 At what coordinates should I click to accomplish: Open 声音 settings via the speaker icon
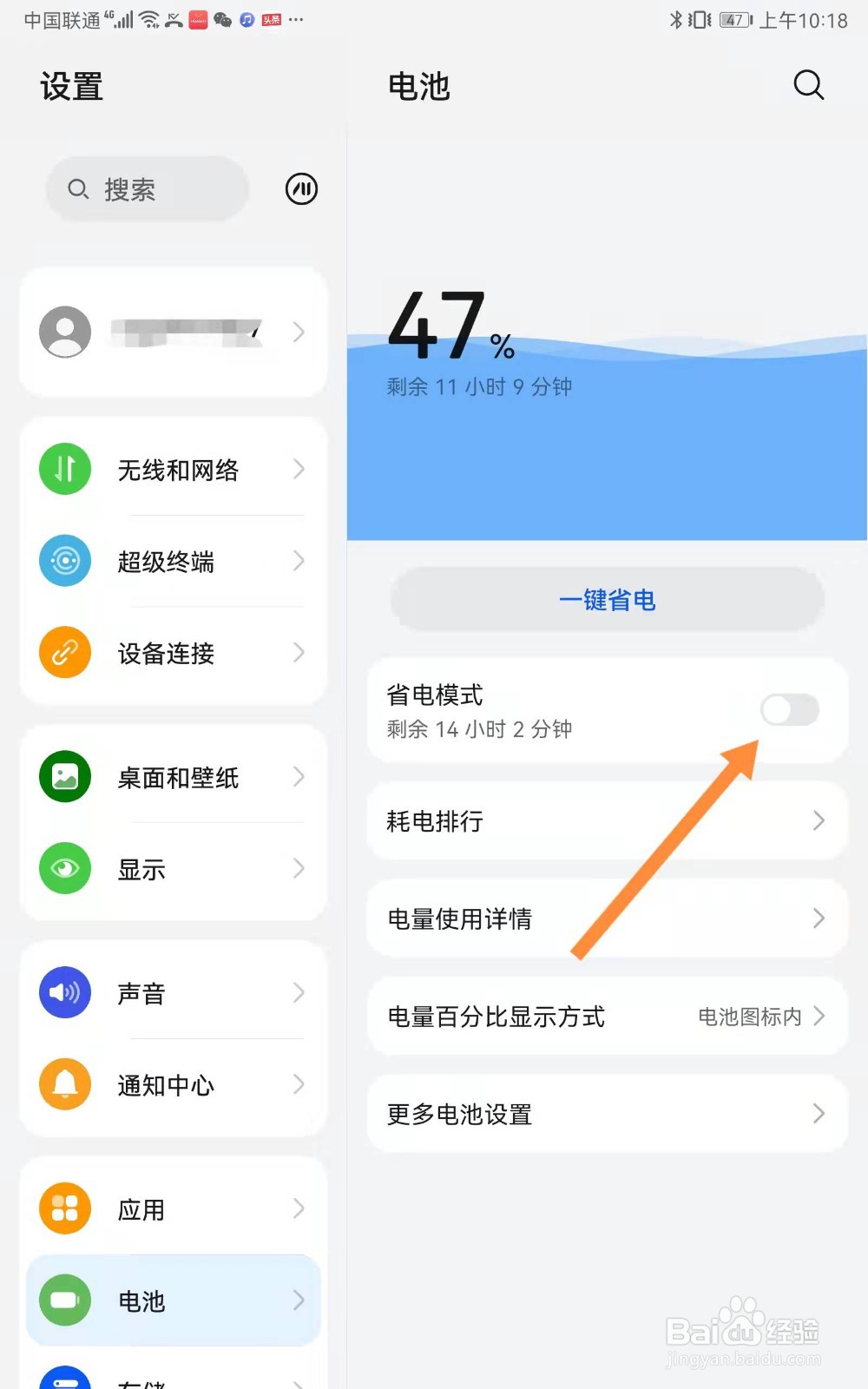[64, 992]
